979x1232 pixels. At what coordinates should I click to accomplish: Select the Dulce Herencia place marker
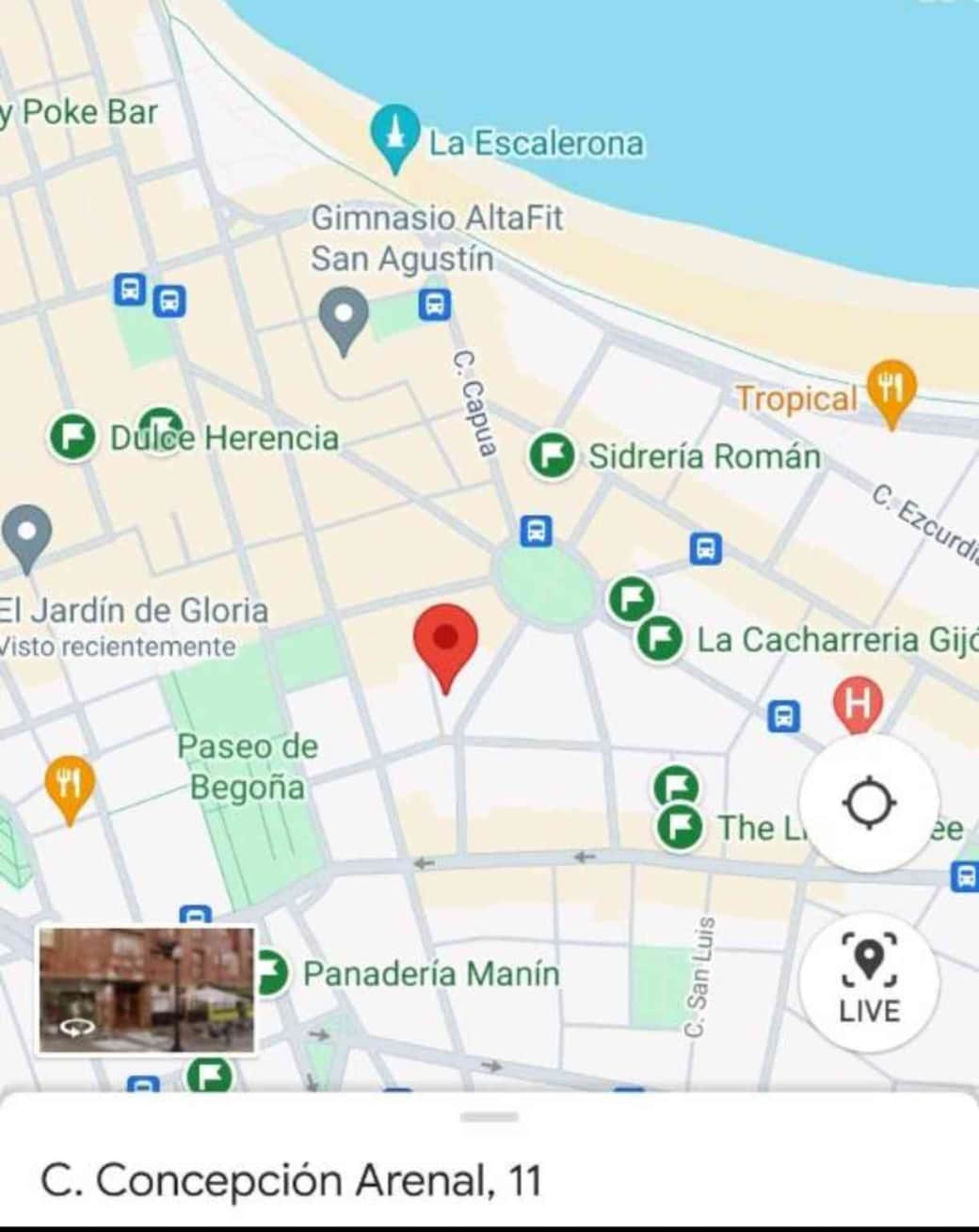[x=72, y=437]
